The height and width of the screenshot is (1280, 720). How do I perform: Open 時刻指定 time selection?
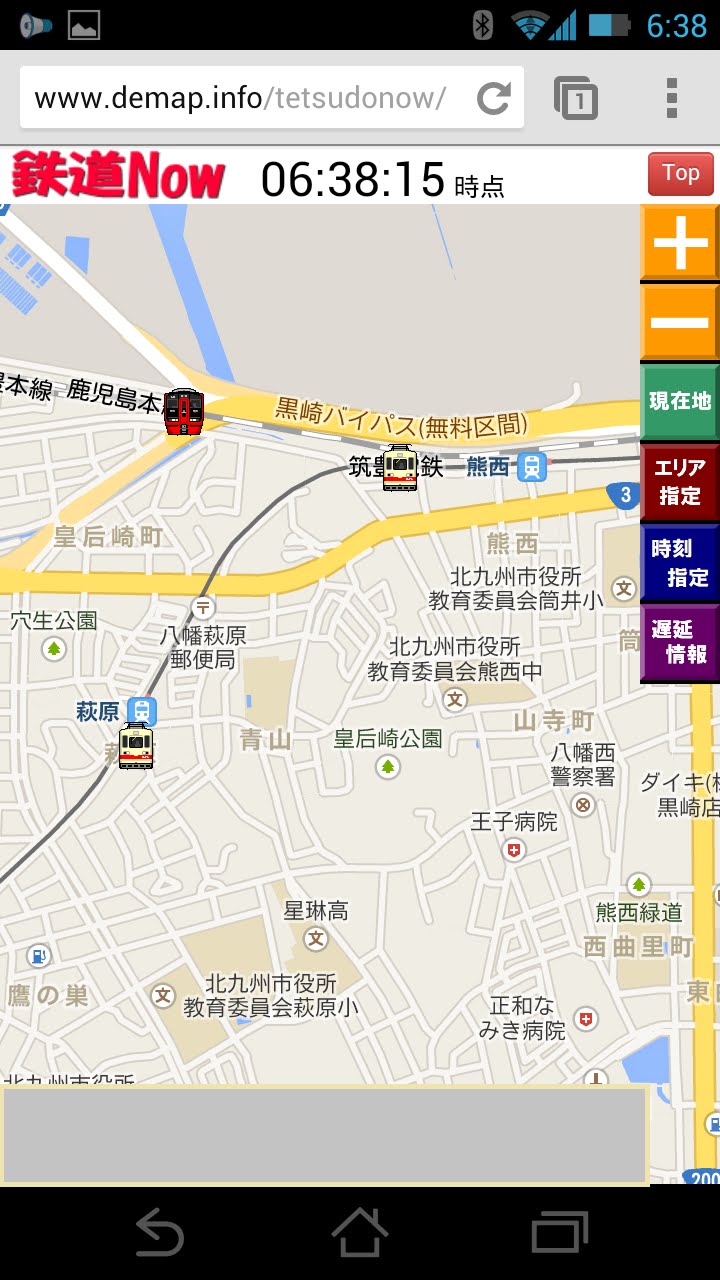(x=680, y=563)
